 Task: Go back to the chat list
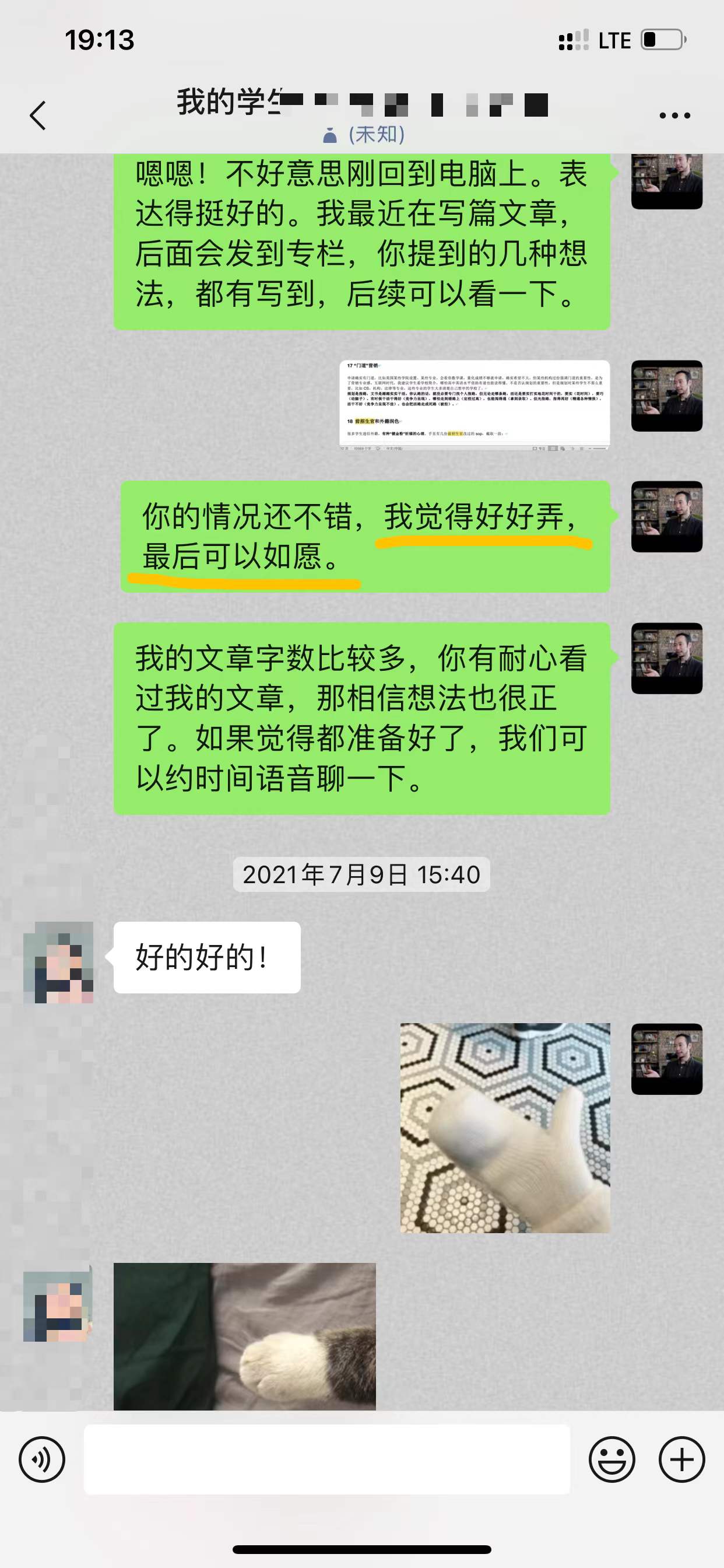point(38,115)
